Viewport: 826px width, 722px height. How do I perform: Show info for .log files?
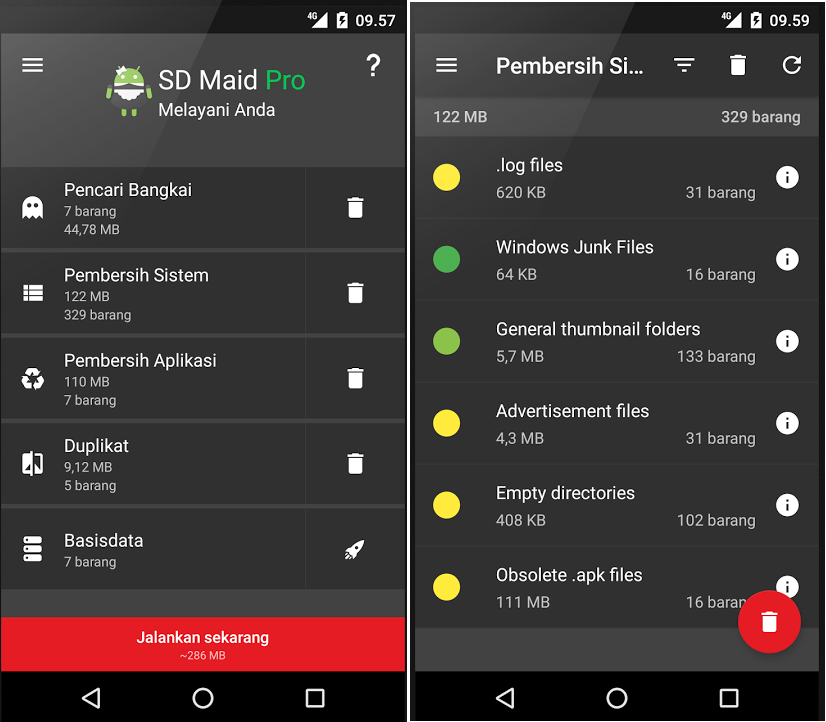tap(787, 178)
